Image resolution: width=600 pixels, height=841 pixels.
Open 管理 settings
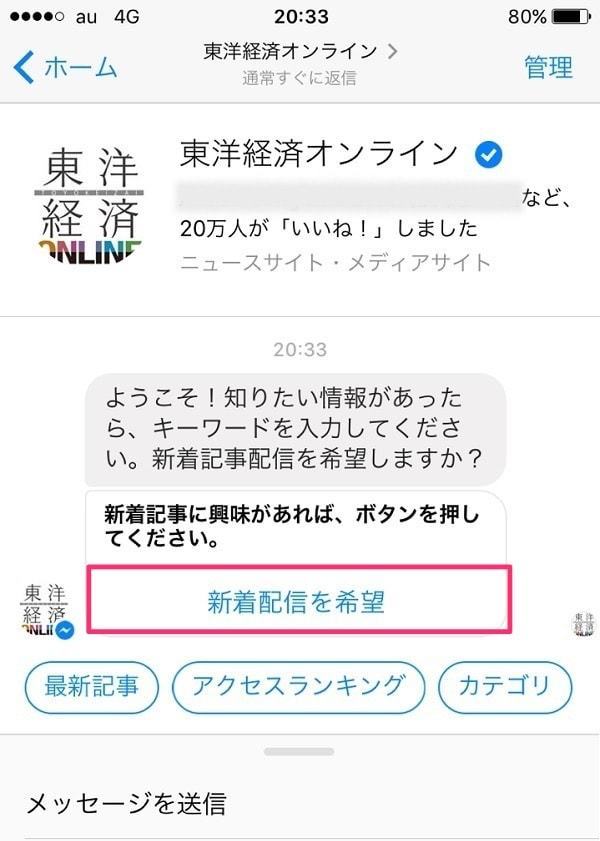[x=549, y=67]
